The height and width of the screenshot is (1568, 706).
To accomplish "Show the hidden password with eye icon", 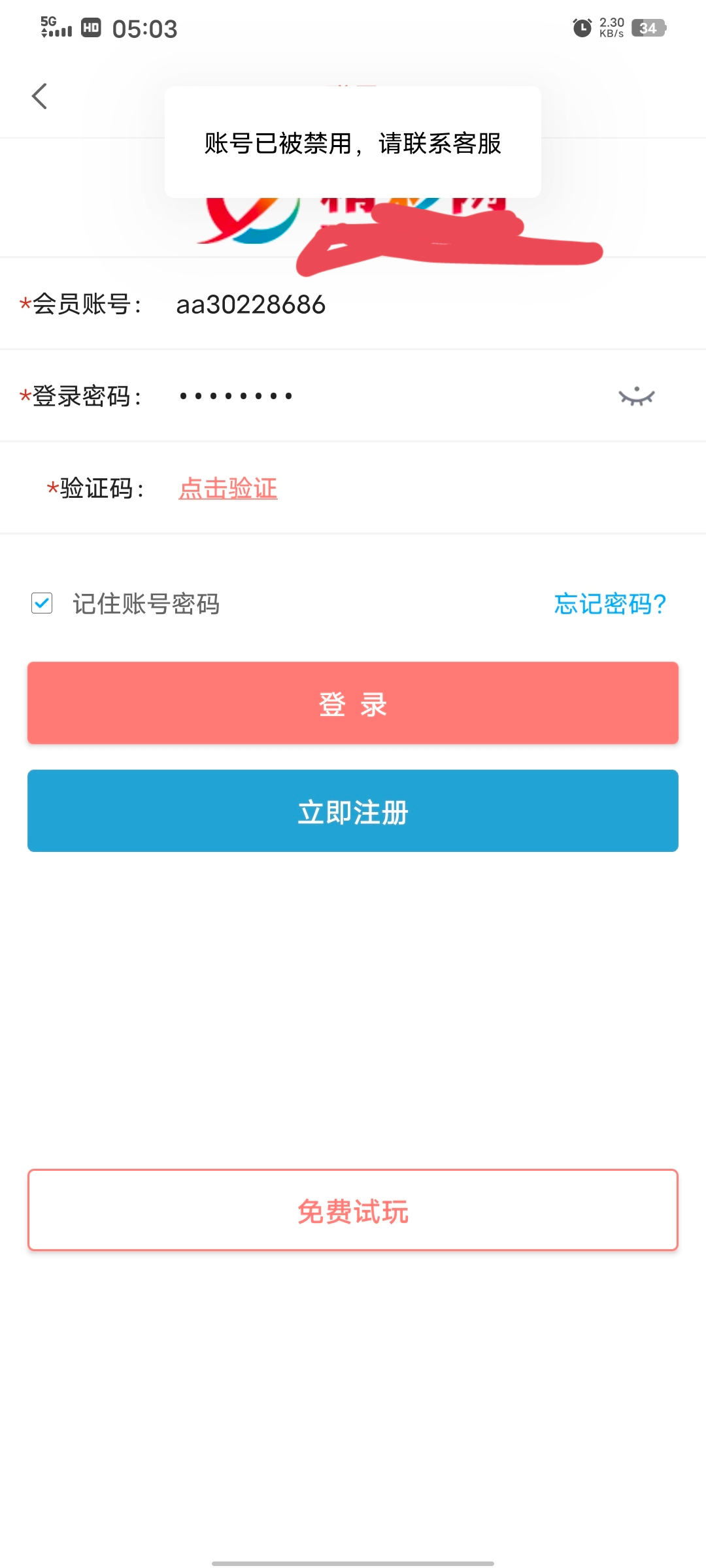I will click(x=636, y=396).
